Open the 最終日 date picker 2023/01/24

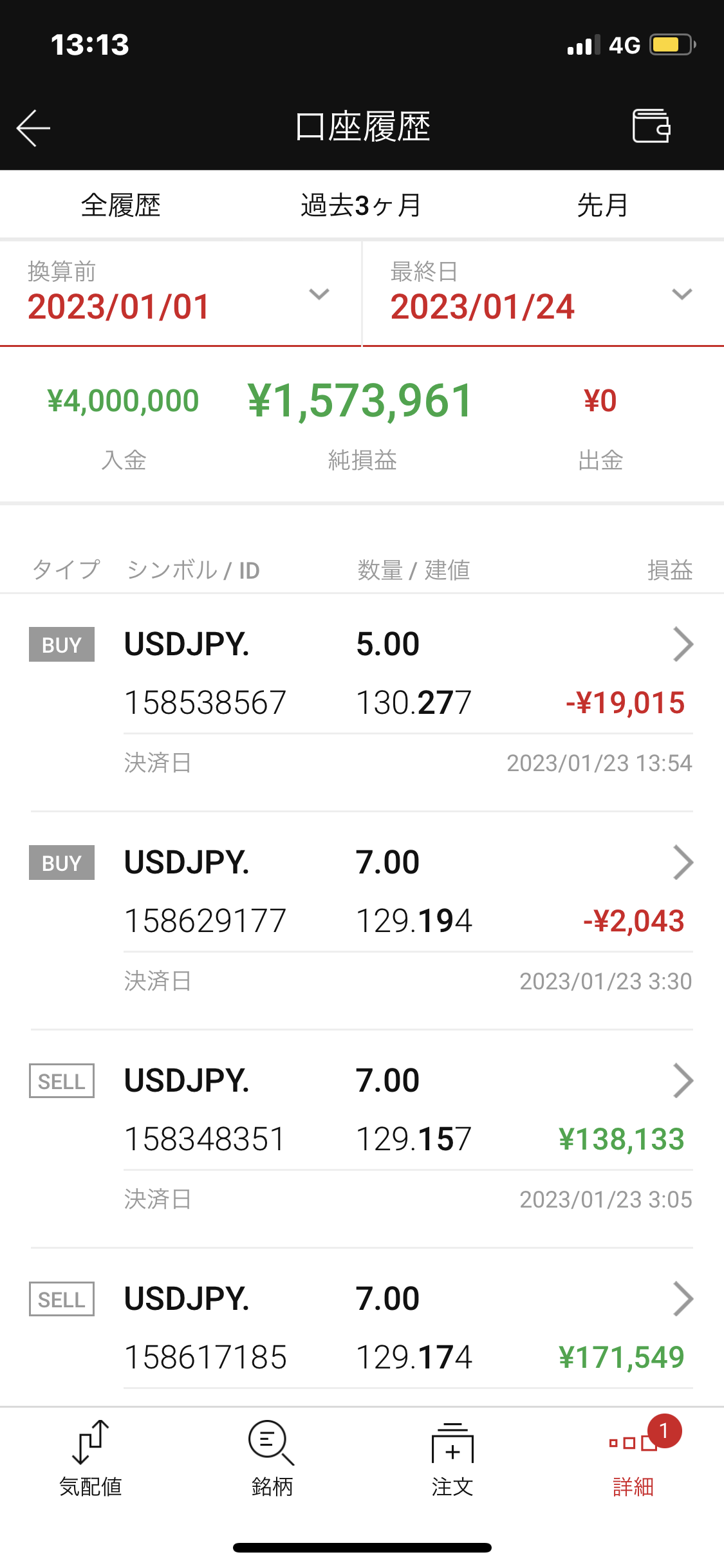543,294
